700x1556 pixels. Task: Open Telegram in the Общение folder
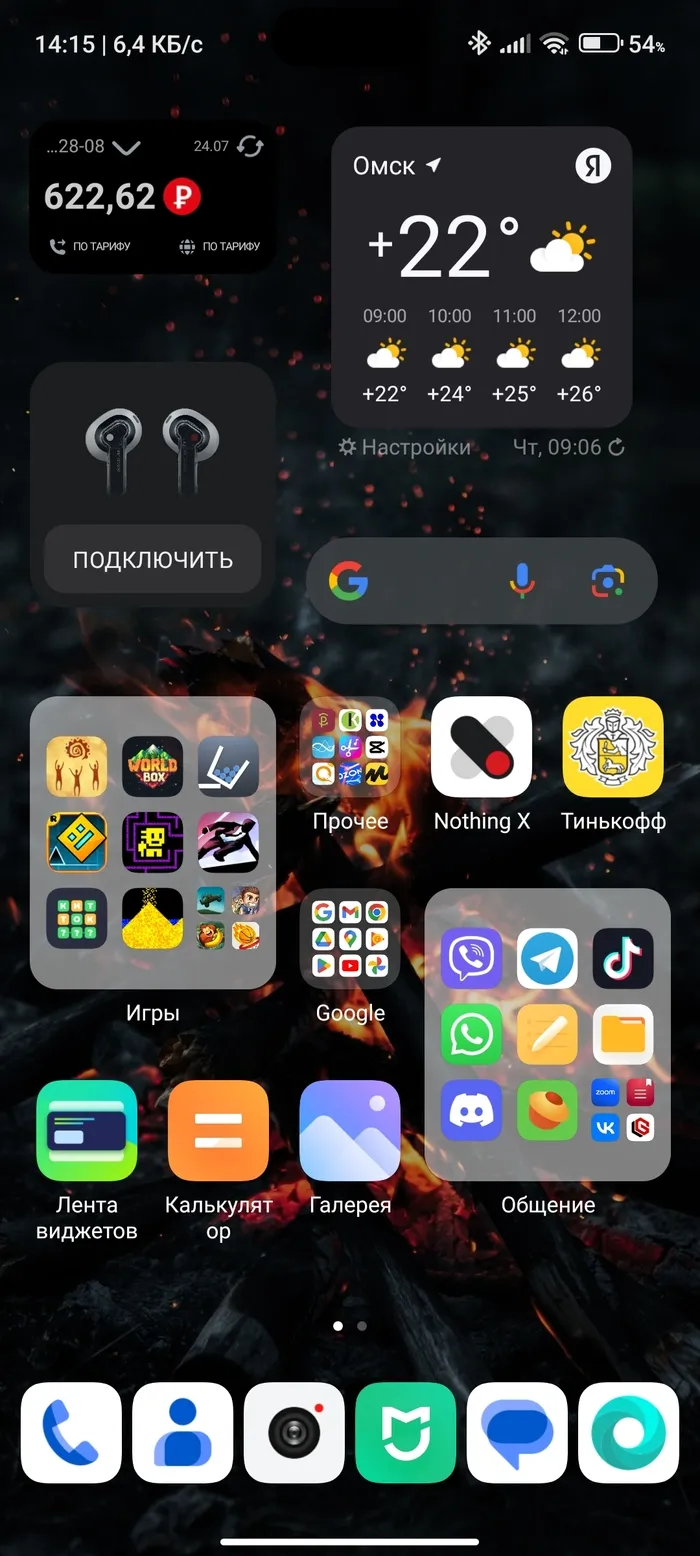pos(547,958)
